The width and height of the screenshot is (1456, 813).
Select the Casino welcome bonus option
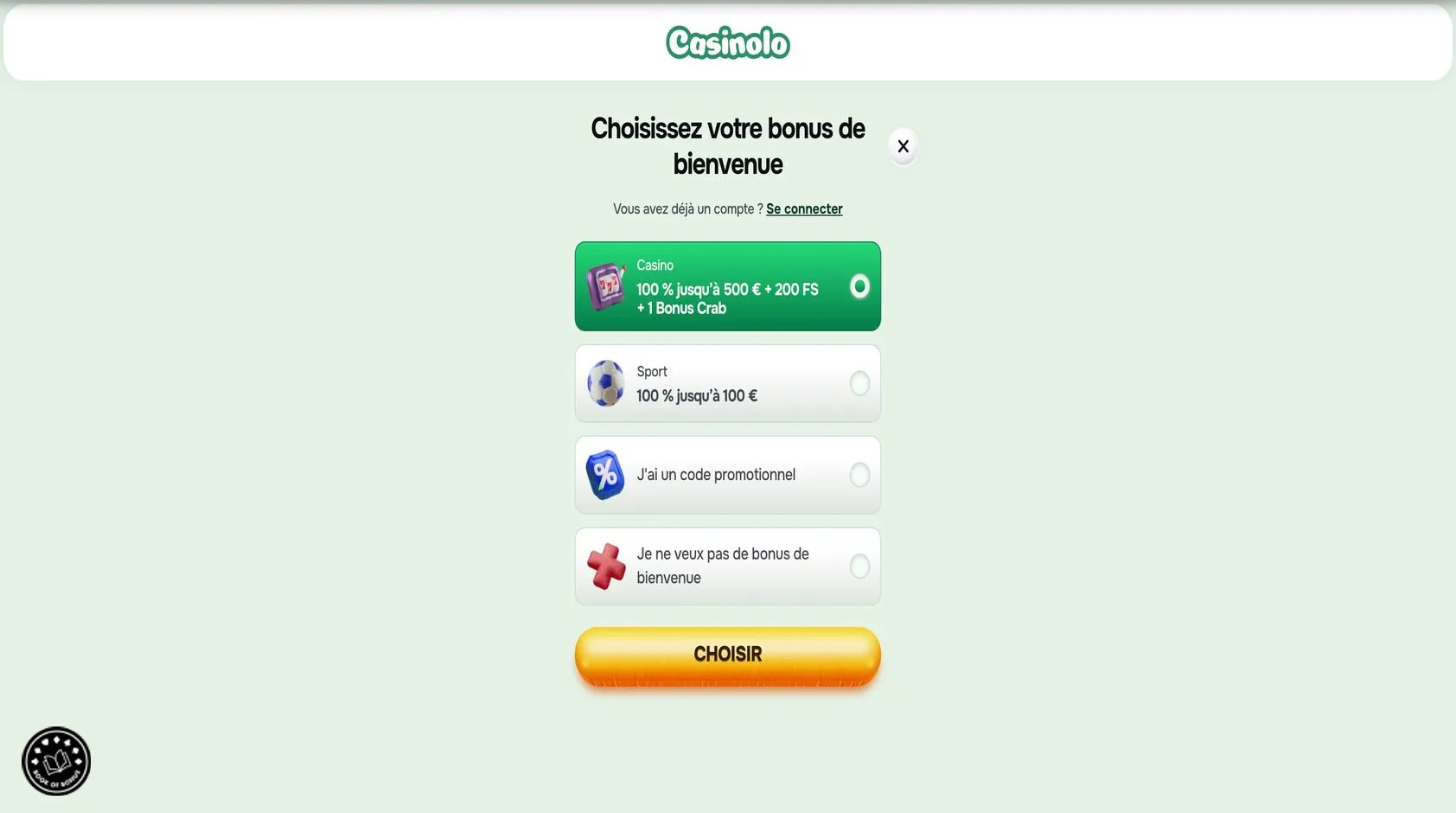pos(727,286)
